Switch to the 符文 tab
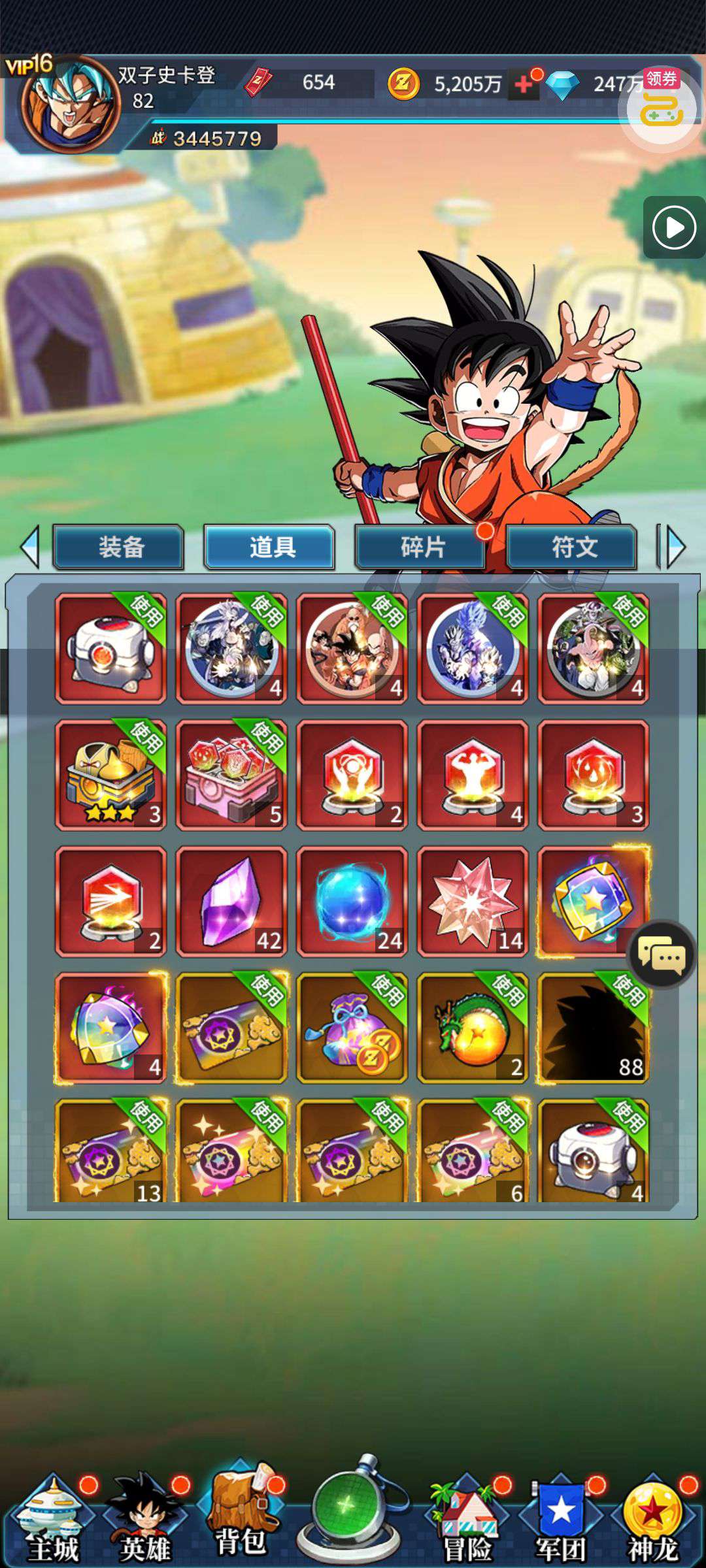The height and width of the screenshot is (1568, 706). pos(572,547)
